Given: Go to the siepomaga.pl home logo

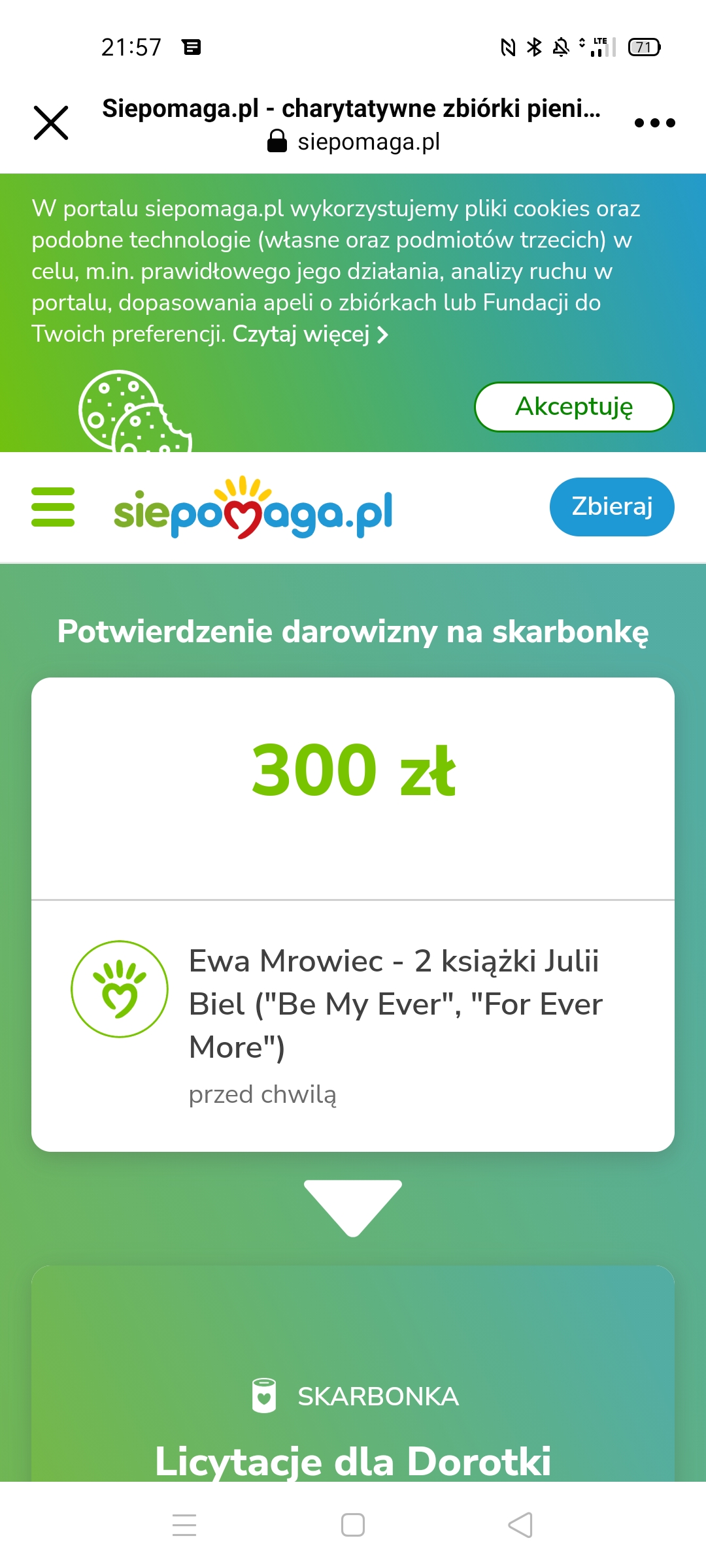Looking at the screenshot, I should (254, 508).
